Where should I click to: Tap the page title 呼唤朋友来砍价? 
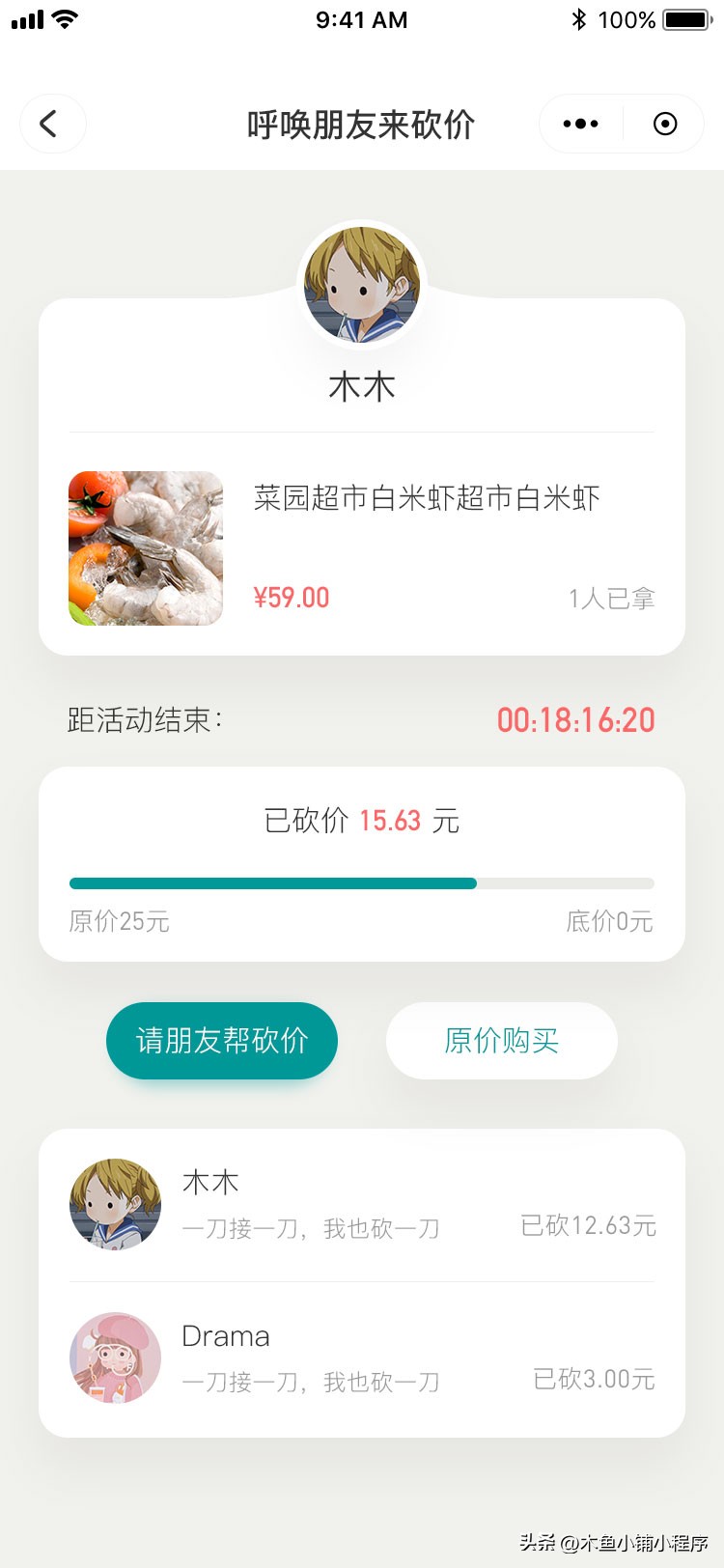coord(362,124)
